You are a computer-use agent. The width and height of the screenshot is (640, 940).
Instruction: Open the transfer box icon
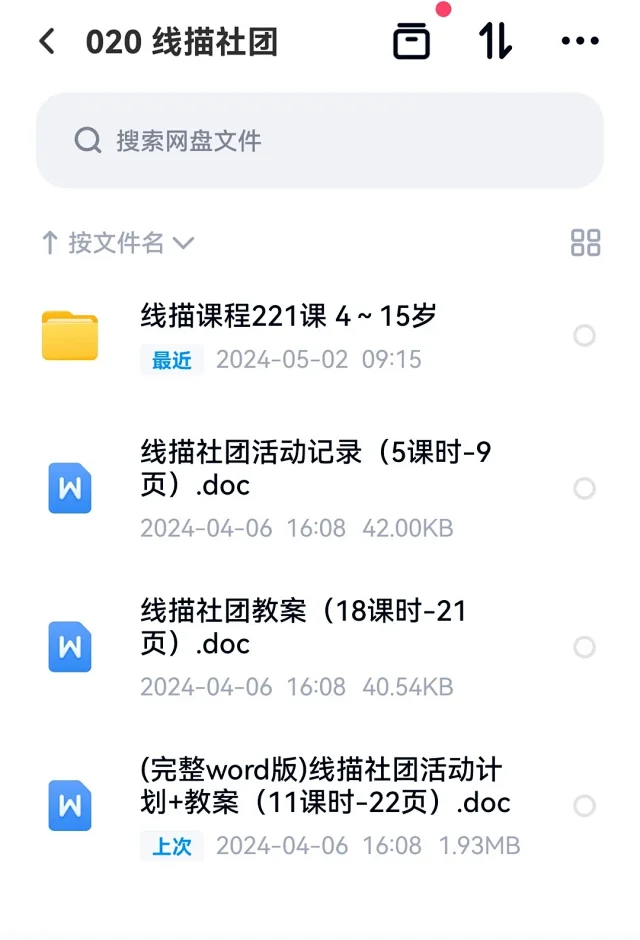(411, 41)
